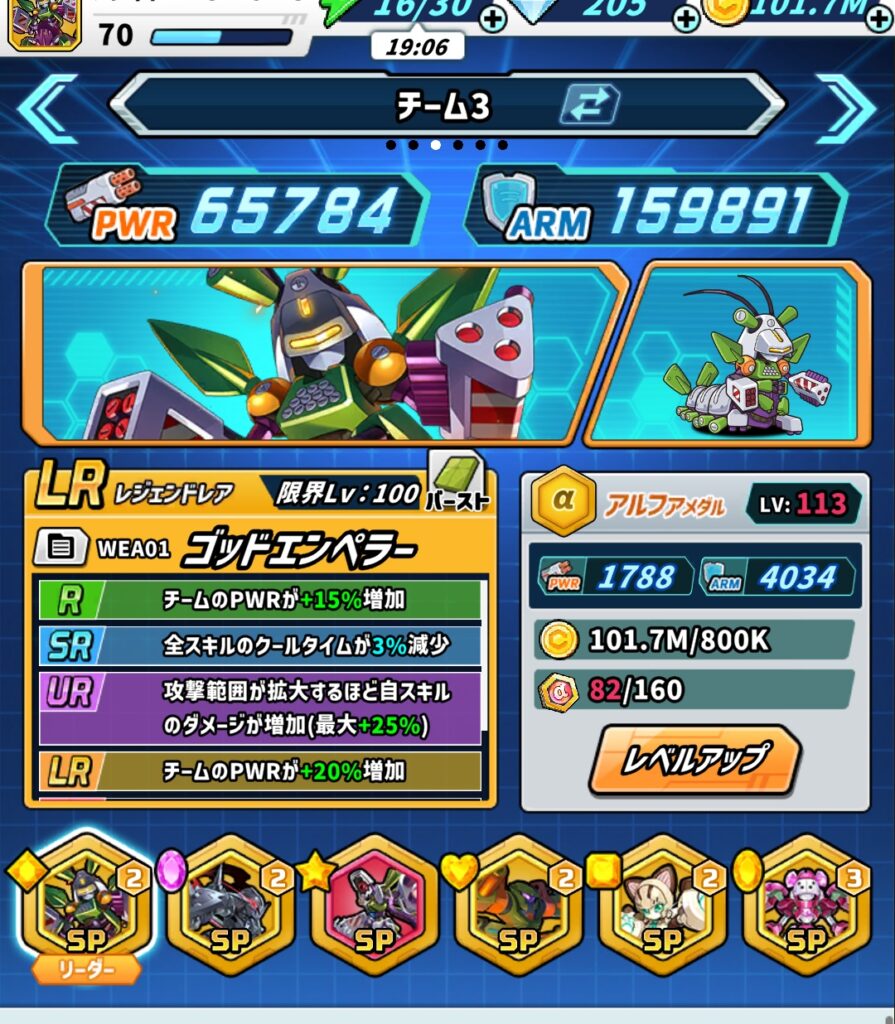This screenshot has height=1024, width=895.
Task: Select the purple gem gray wolf unit
Action: pos(231,910)
